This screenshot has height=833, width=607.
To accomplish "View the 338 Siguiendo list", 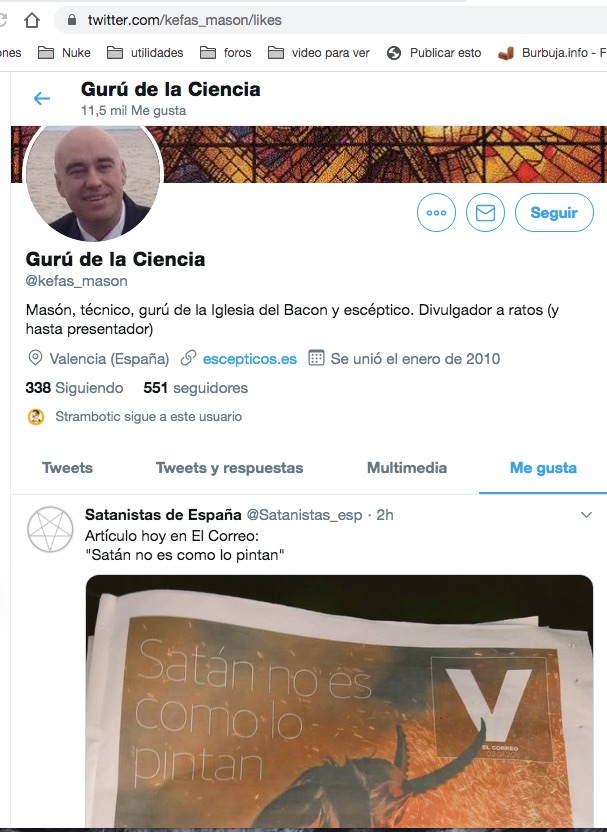I will [x=74, y=388].
